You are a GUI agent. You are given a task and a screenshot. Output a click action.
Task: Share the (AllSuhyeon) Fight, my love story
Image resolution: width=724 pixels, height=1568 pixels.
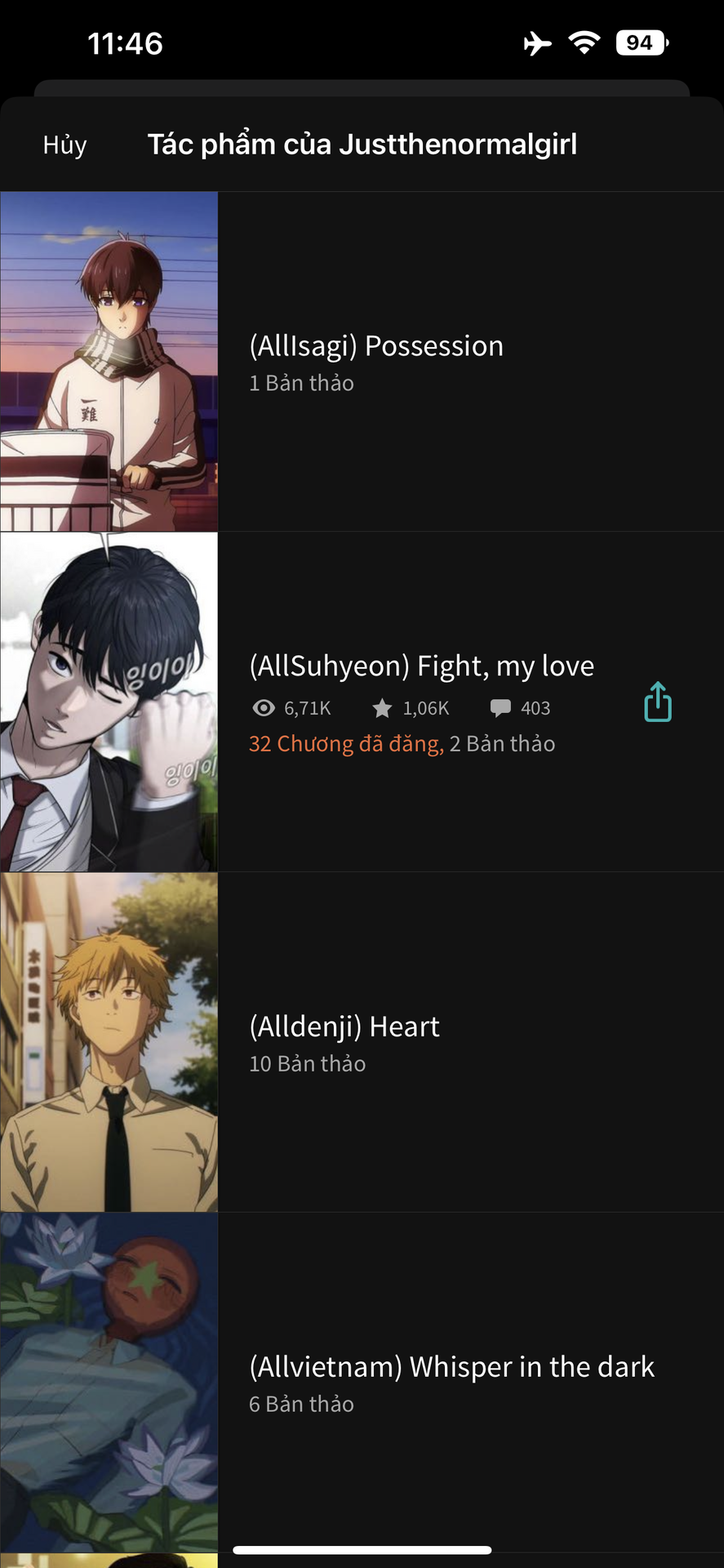click(x=657, y=702)
